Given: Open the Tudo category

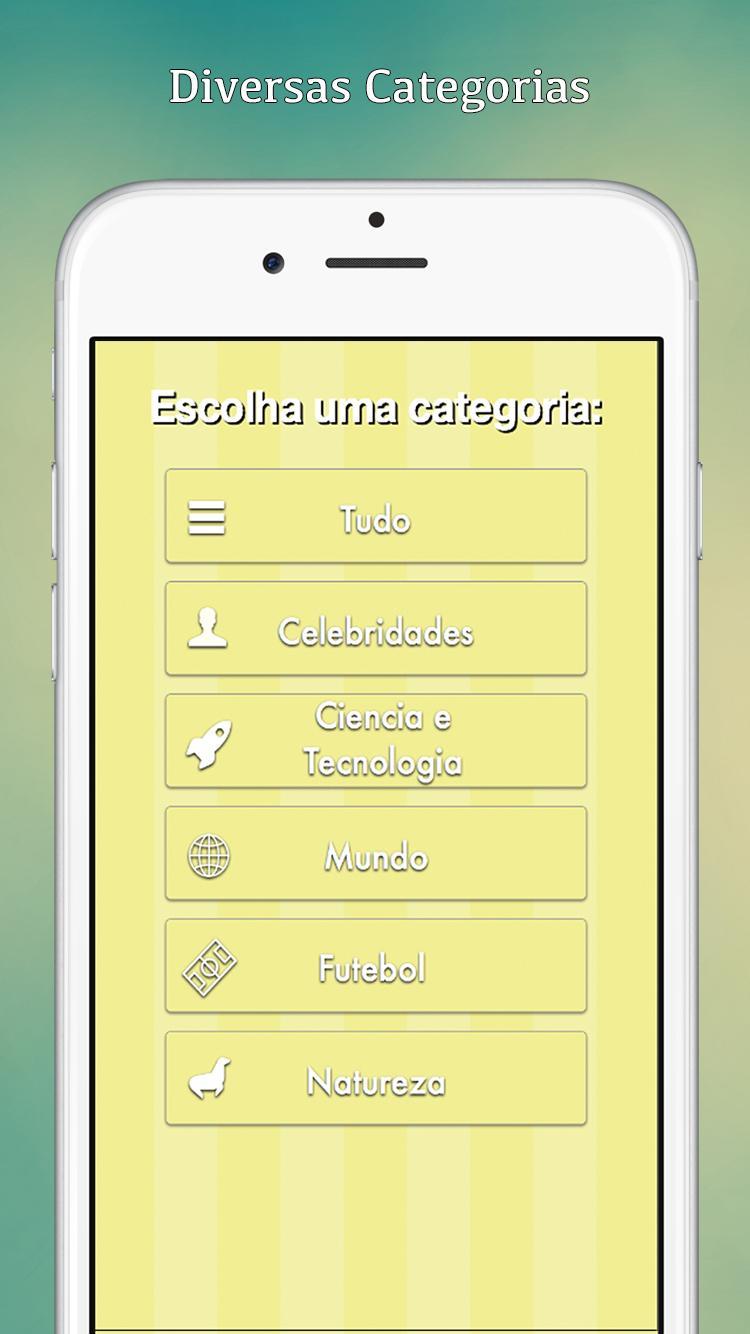Looking at the screenshot, I should pyautogui.click(x=375, y=518).
